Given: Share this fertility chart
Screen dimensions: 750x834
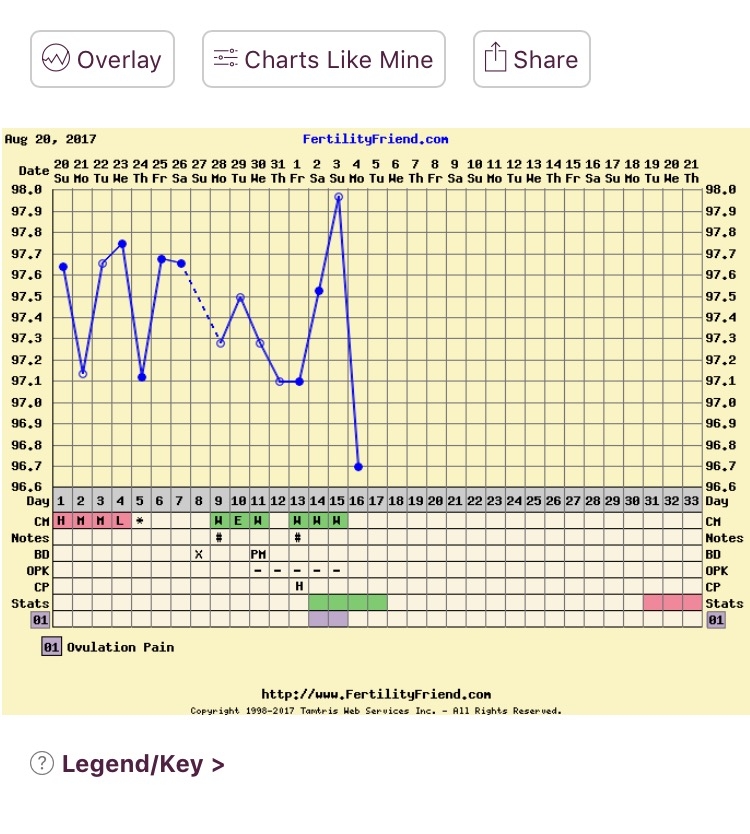Looking at the screenshot, I should (x=531, y=59).
